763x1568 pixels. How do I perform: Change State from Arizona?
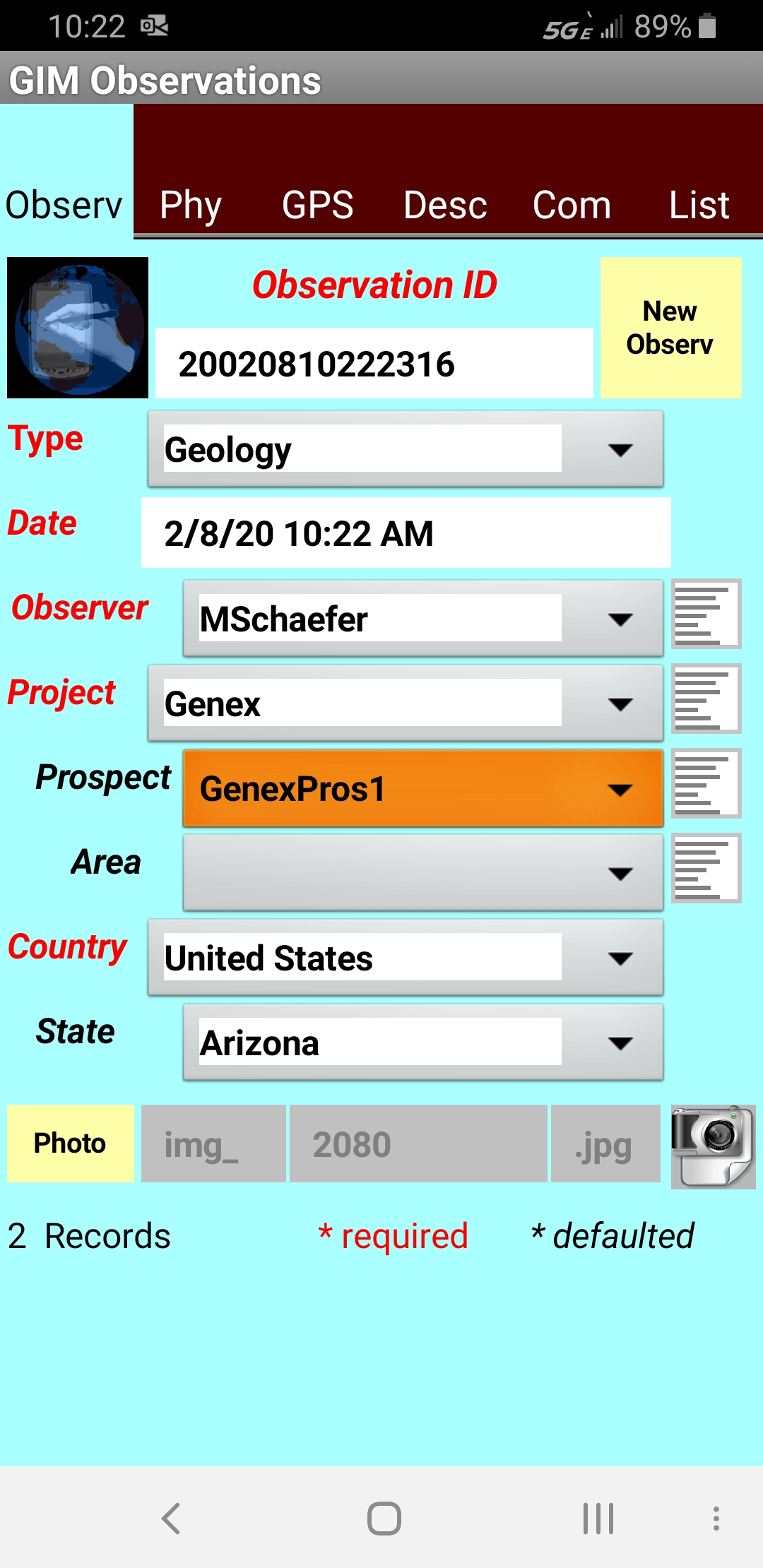point(422,1043)
